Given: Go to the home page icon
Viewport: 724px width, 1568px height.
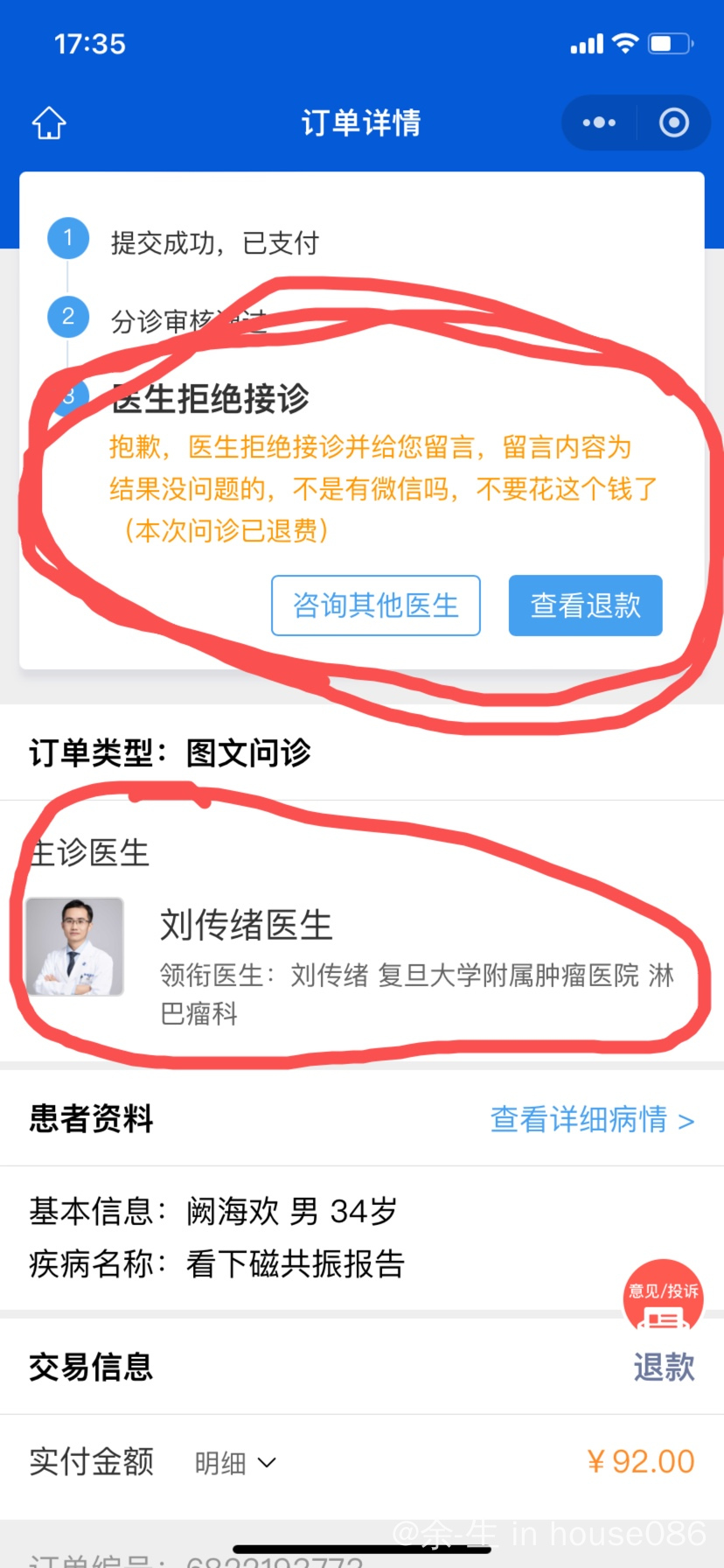Looking at the screenshot, I should pyautogui.click(x=49, y=123).
